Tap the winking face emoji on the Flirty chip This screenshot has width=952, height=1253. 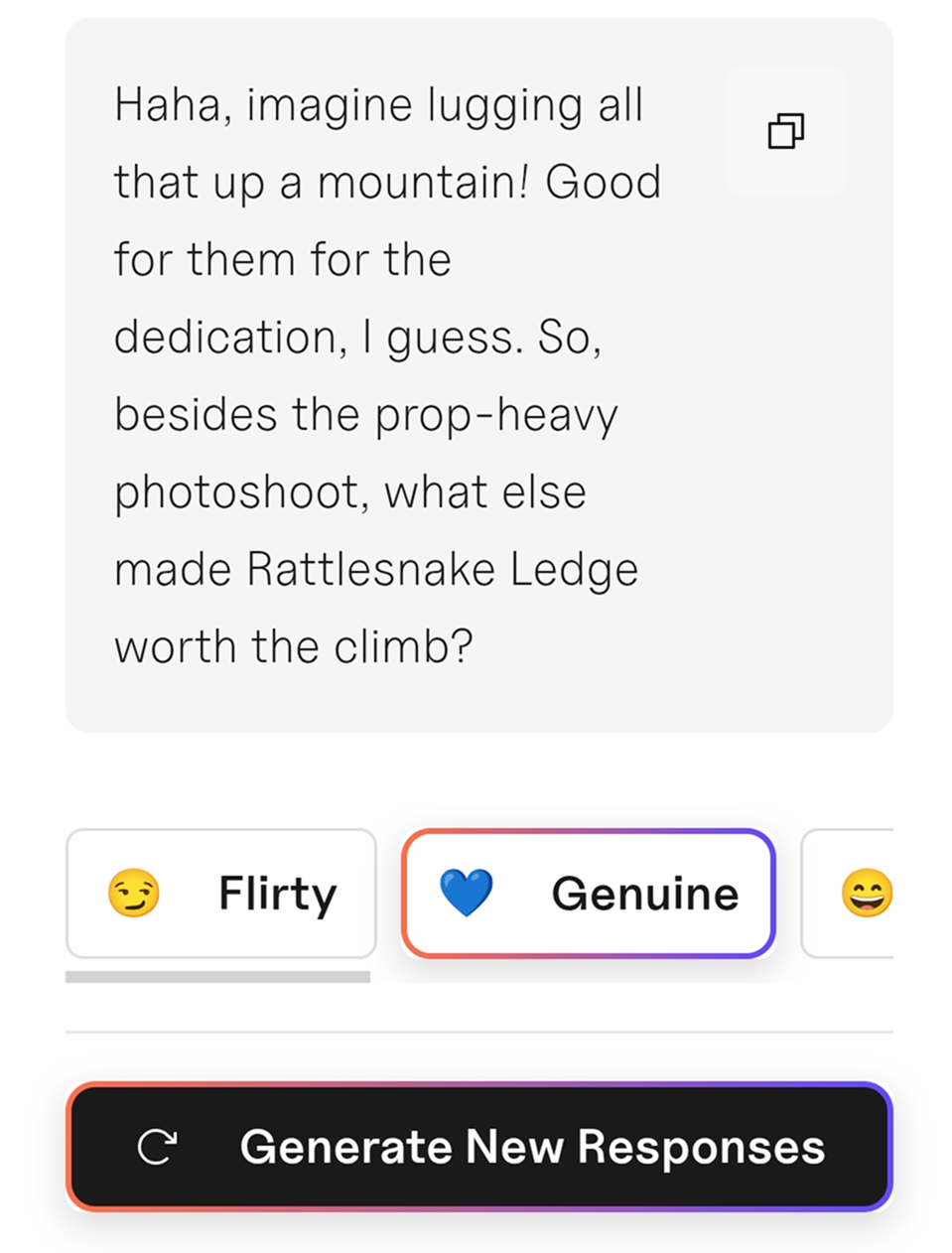[136, 893]
